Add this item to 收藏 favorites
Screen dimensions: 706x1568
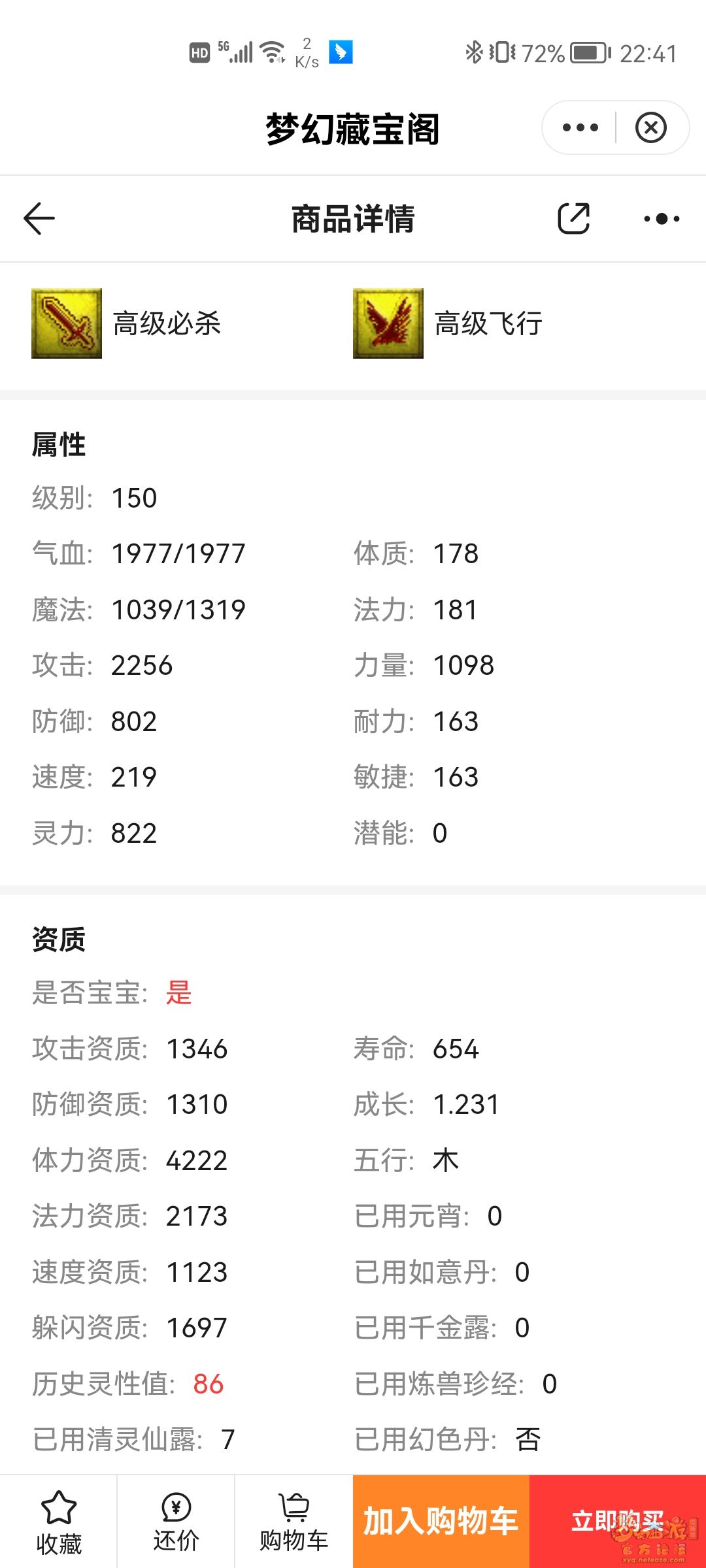tap(59, 1522)
